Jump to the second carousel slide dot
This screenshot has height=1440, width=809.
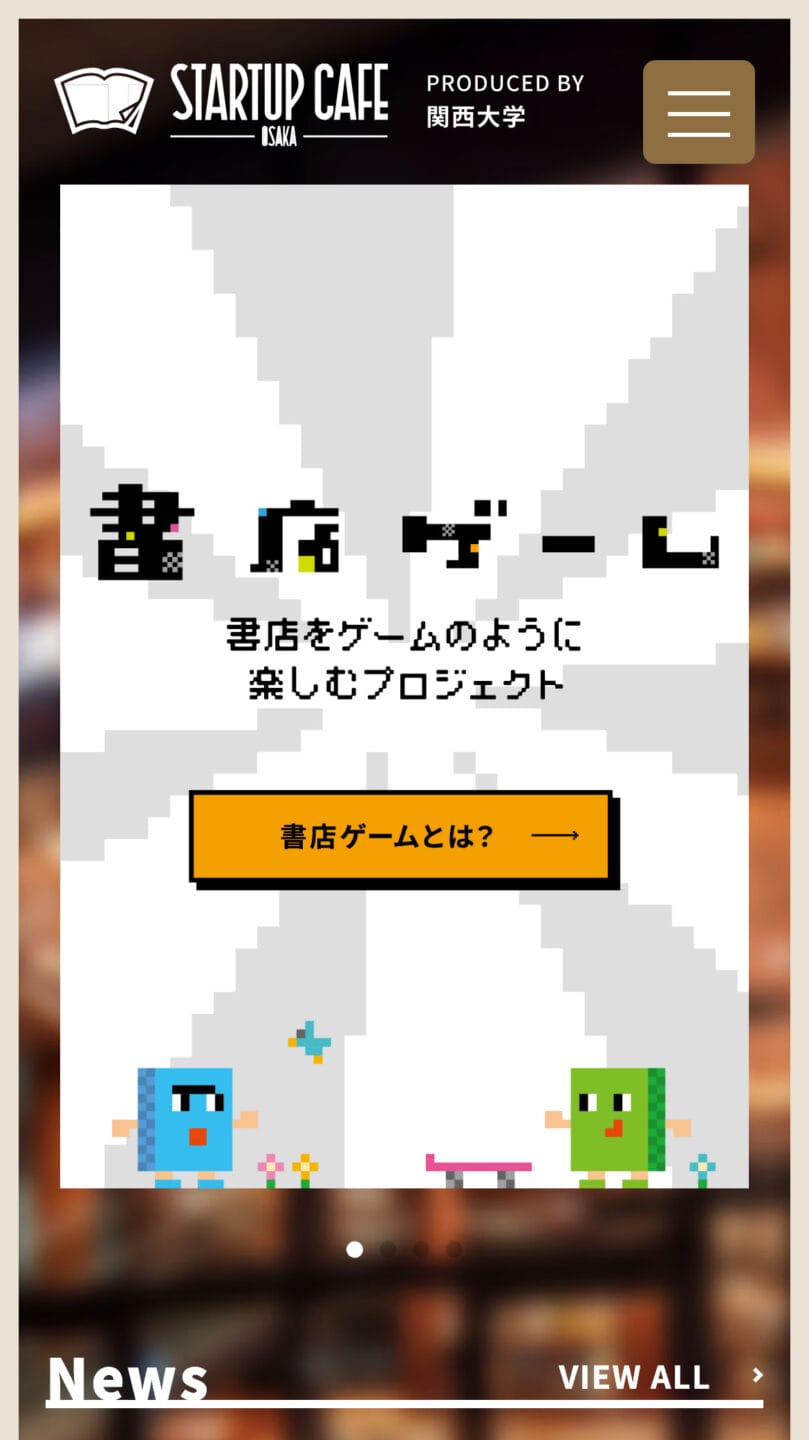click(x=388, y=1249)
